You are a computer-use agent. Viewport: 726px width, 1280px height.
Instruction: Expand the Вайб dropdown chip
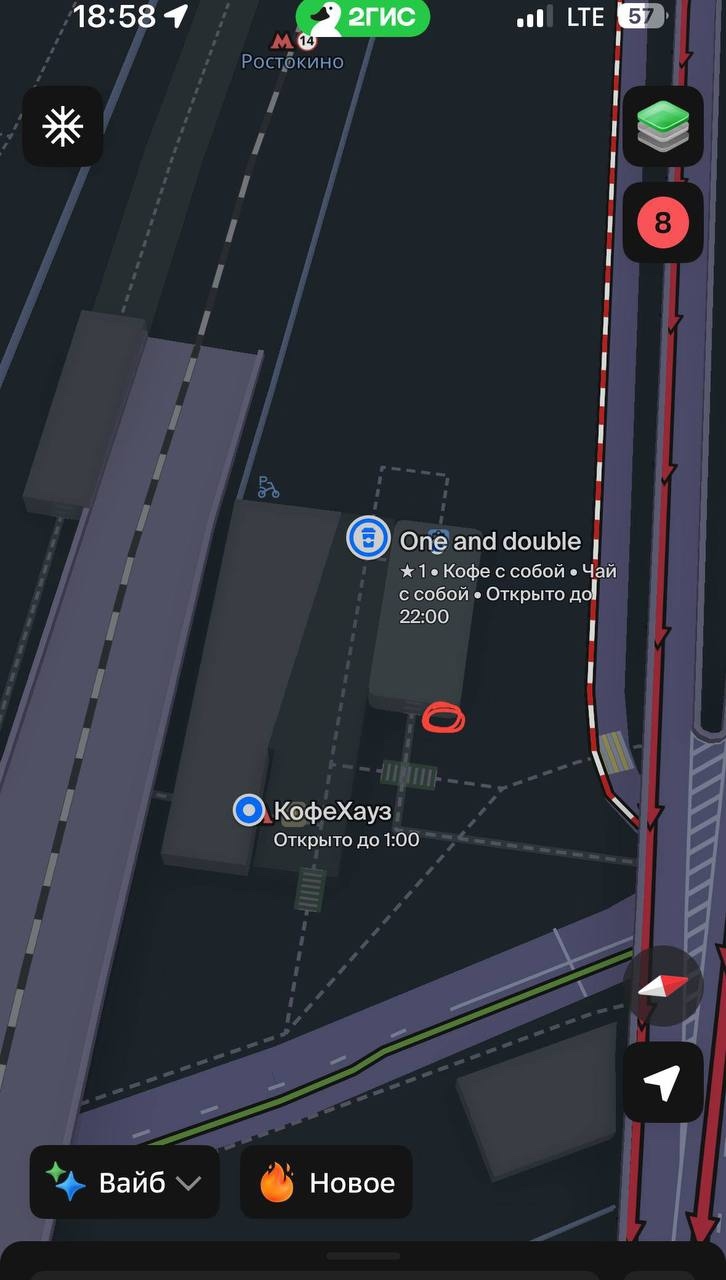pyautogui.click(x=124, y=1182)
